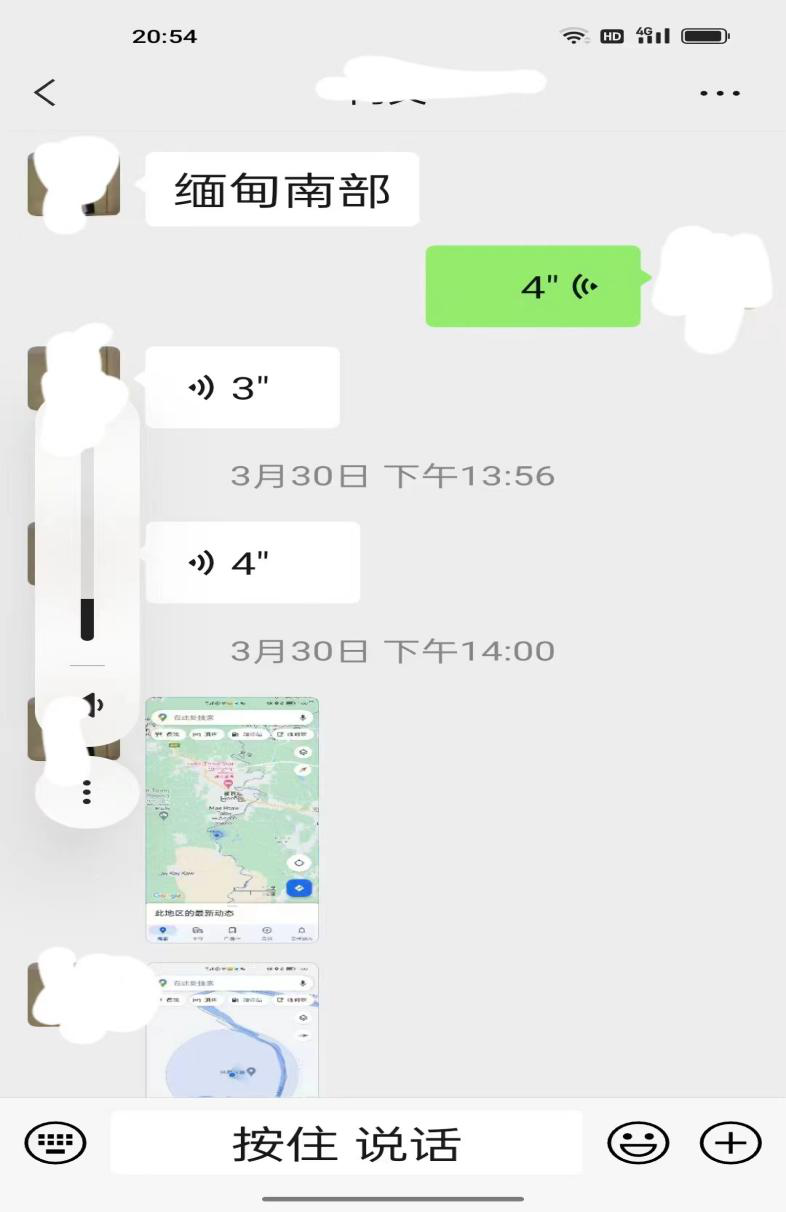
Task: Tap the volume slider bar
Action: click(x=87, y=540)
